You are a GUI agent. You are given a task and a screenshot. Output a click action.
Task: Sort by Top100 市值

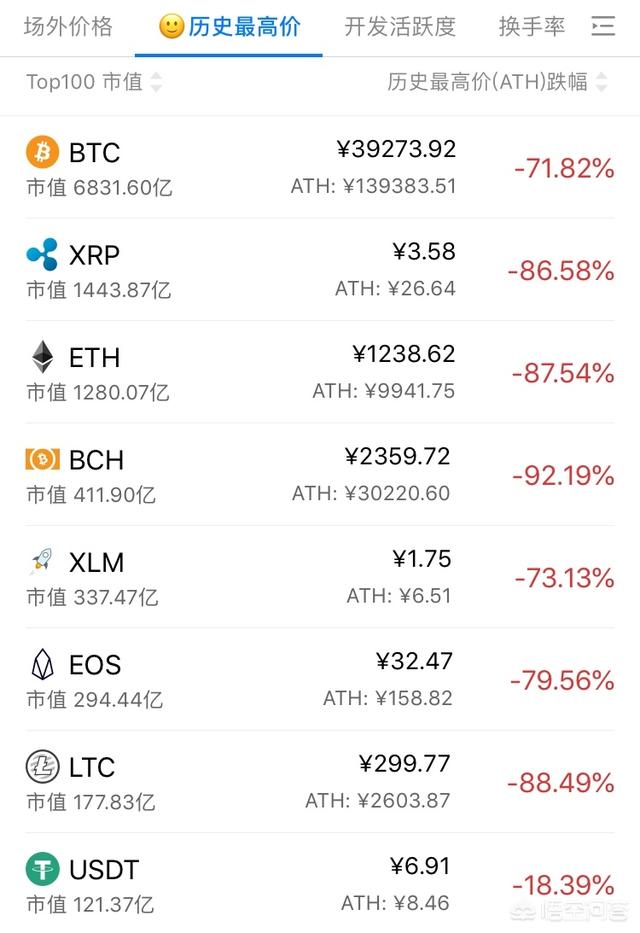pos(94,82)
